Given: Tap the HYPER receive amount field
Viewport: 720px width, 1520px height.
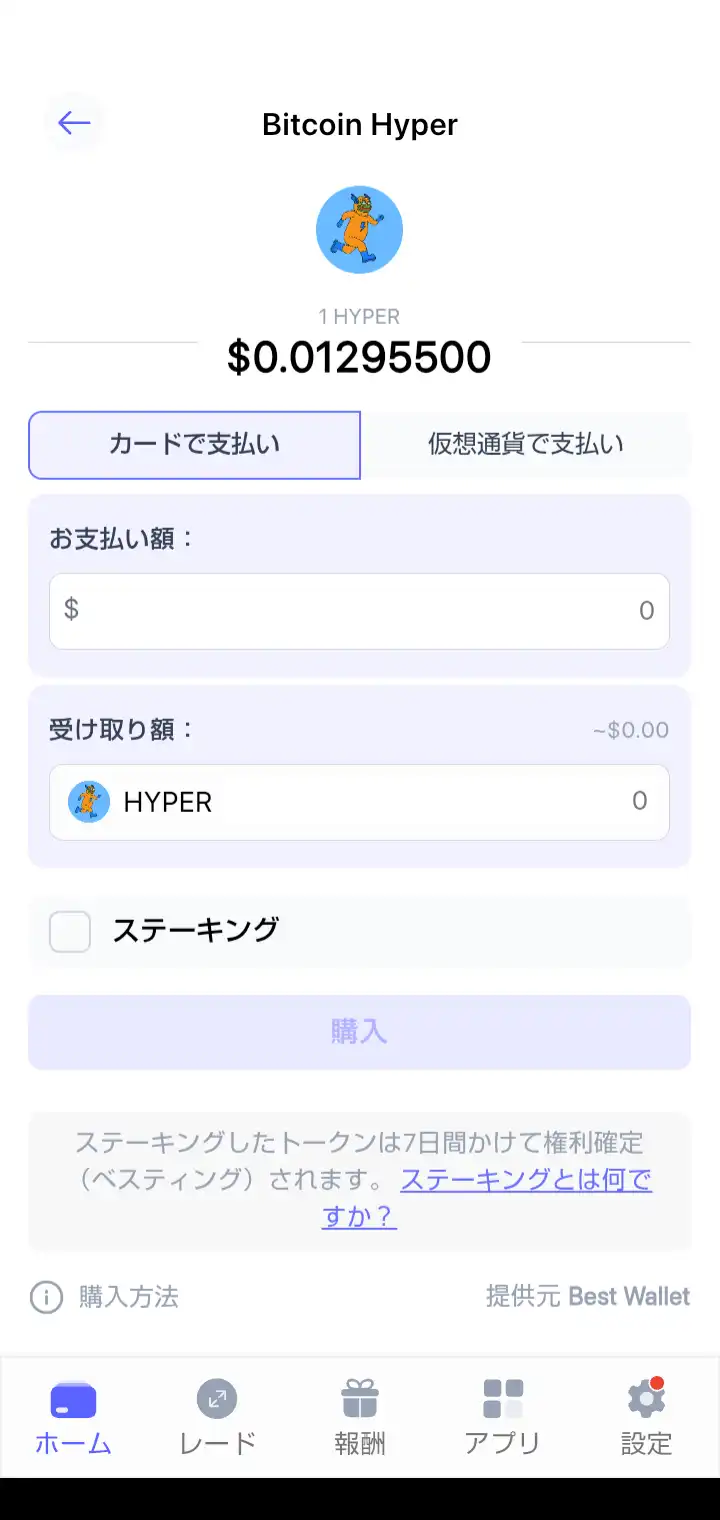Looking at the screenshot, I should pos(359,802).
